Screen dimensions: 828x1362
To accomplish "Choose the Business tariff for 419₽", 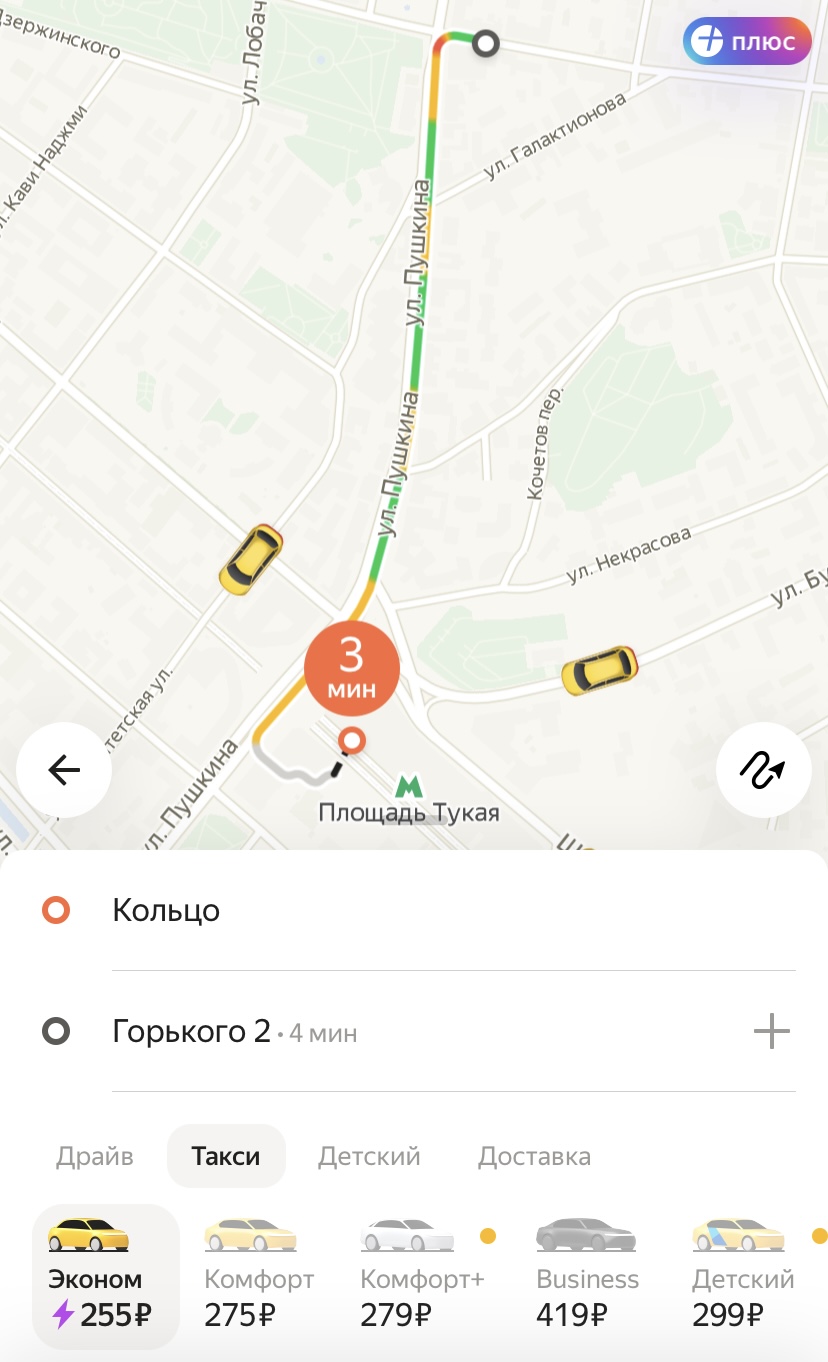I will (x=587, y=1275).
